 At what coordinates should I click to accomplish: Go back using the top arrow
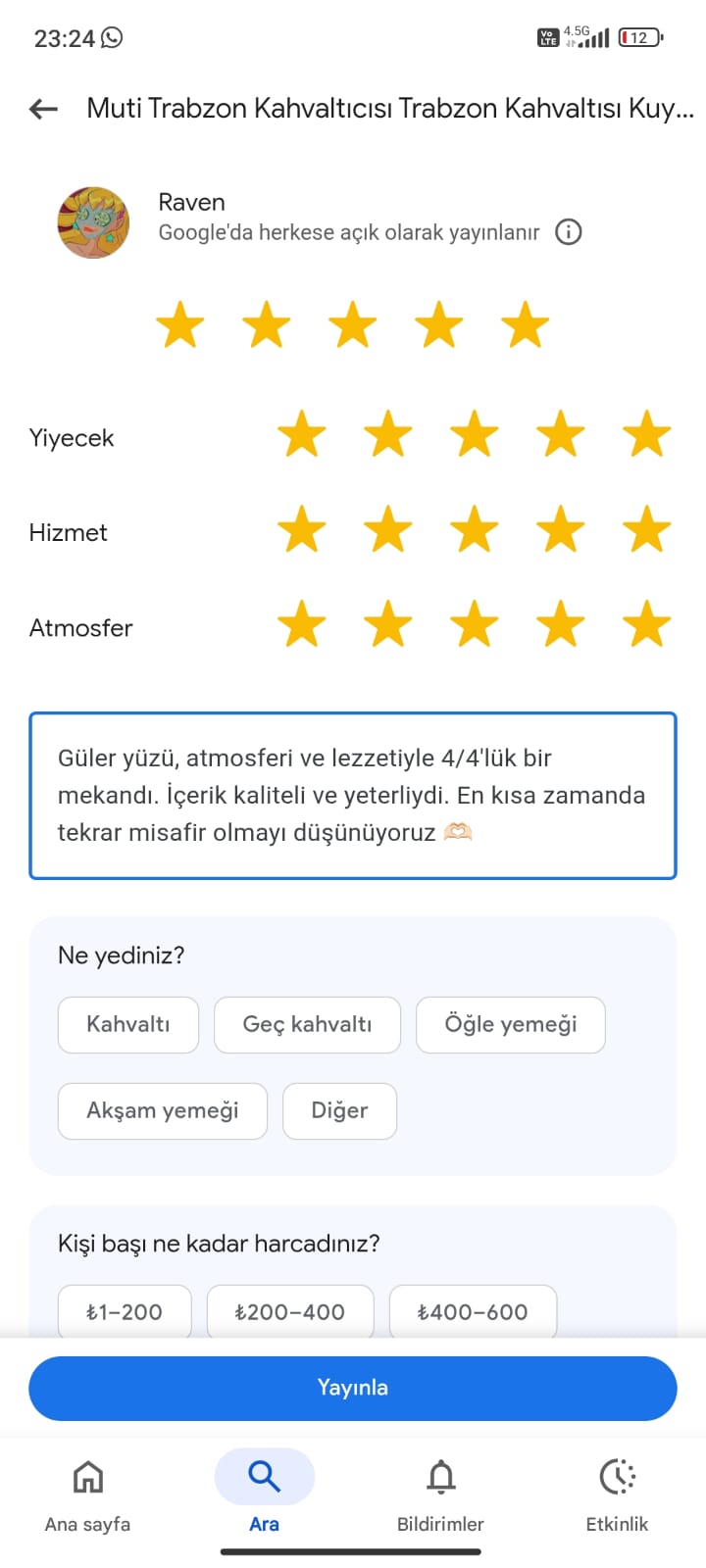tap(44, 109)
